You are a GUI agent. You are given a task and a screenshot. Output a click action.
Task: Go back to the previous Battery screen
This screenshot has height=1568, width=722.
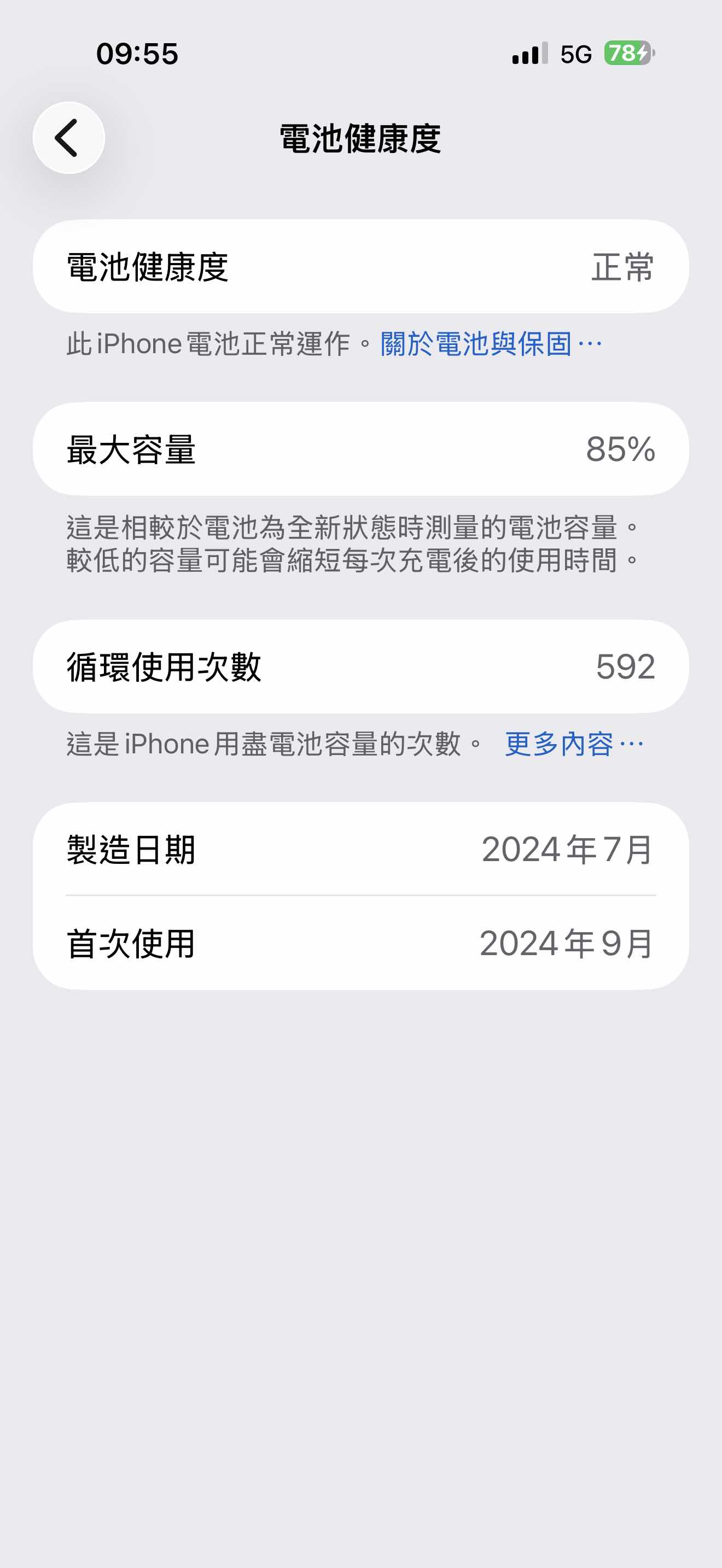(x=69, y=138)
